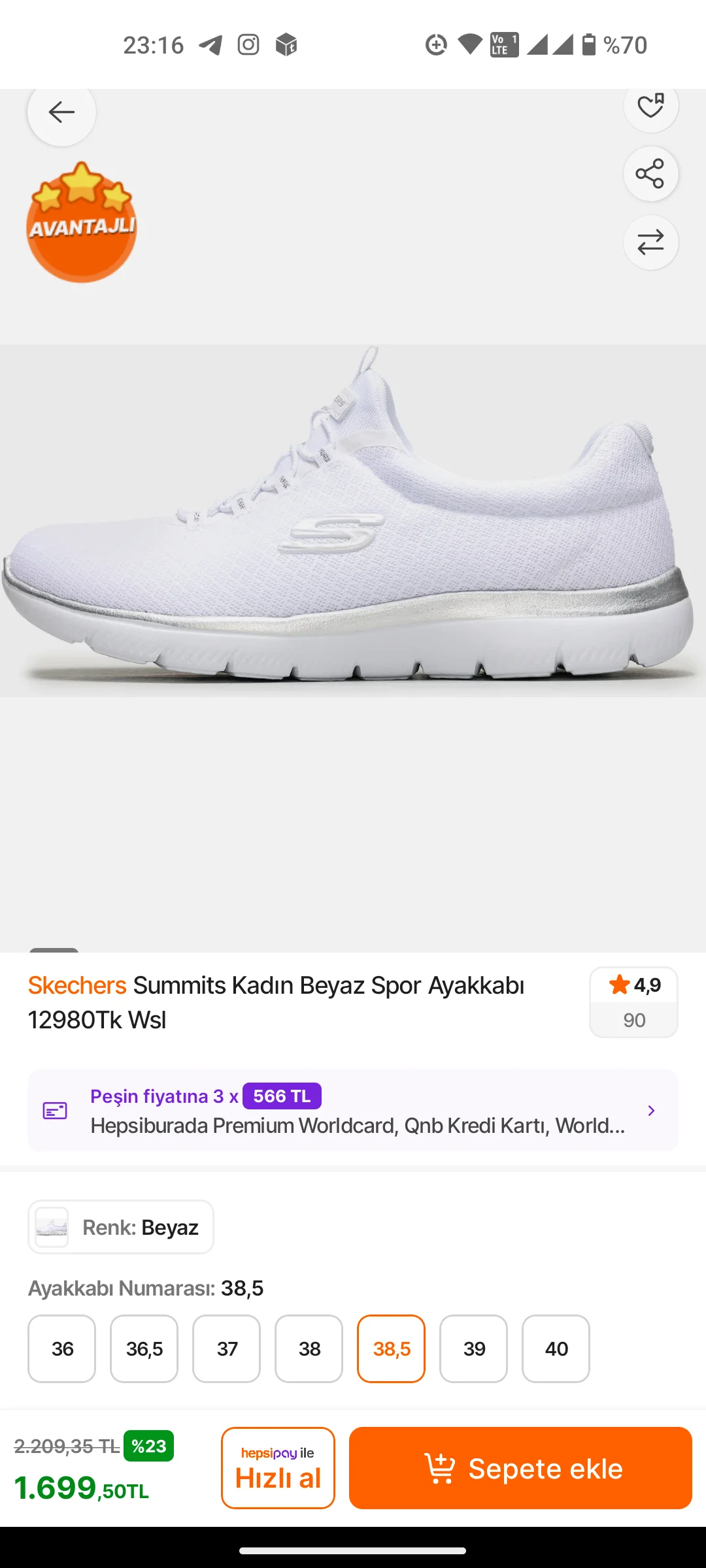
Task: Select shoe size 40
Action: [x=556, y=1348]
